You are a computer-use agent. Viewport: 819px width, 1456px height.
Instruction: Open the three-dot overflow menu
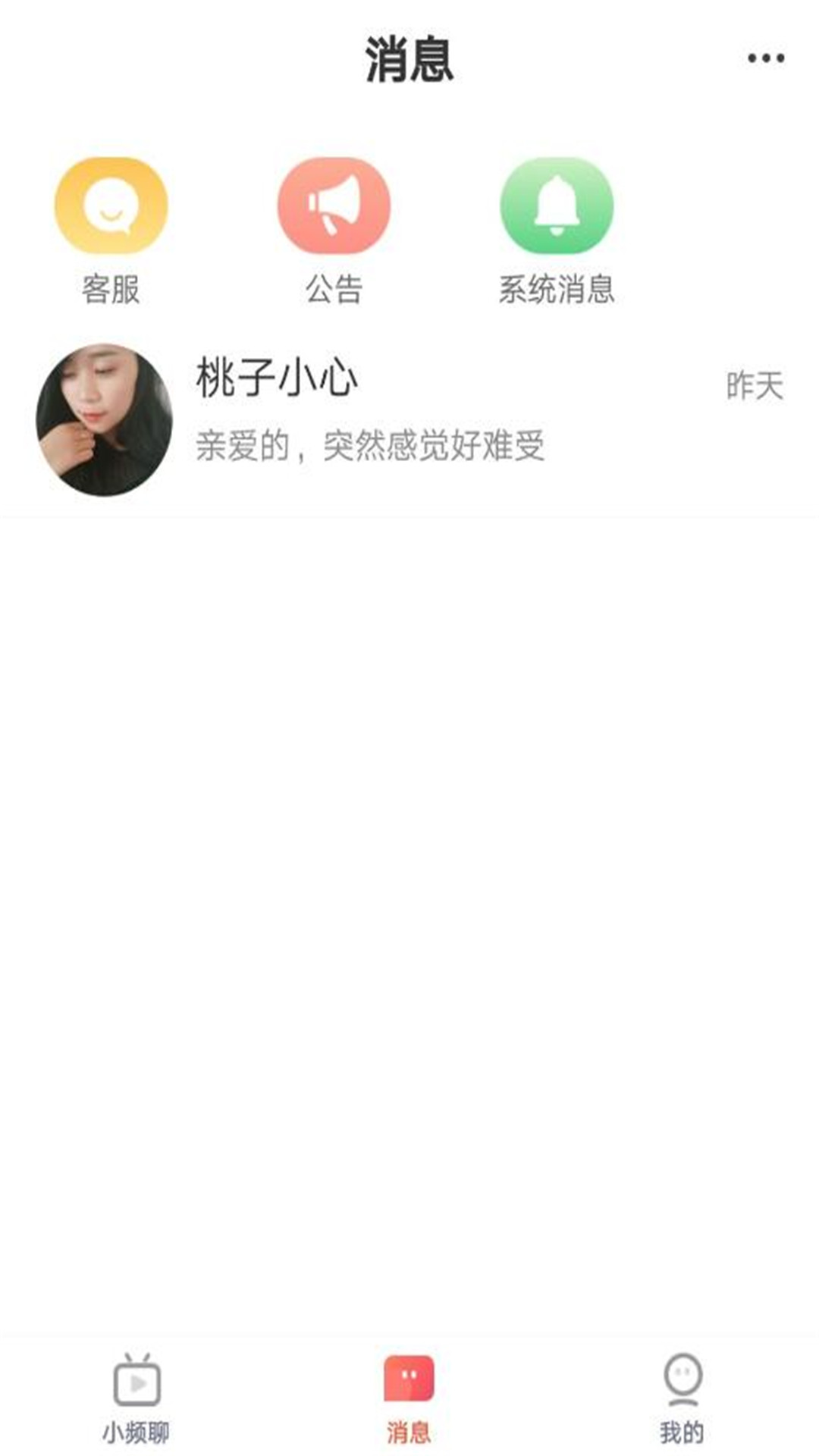click(765, 58)
